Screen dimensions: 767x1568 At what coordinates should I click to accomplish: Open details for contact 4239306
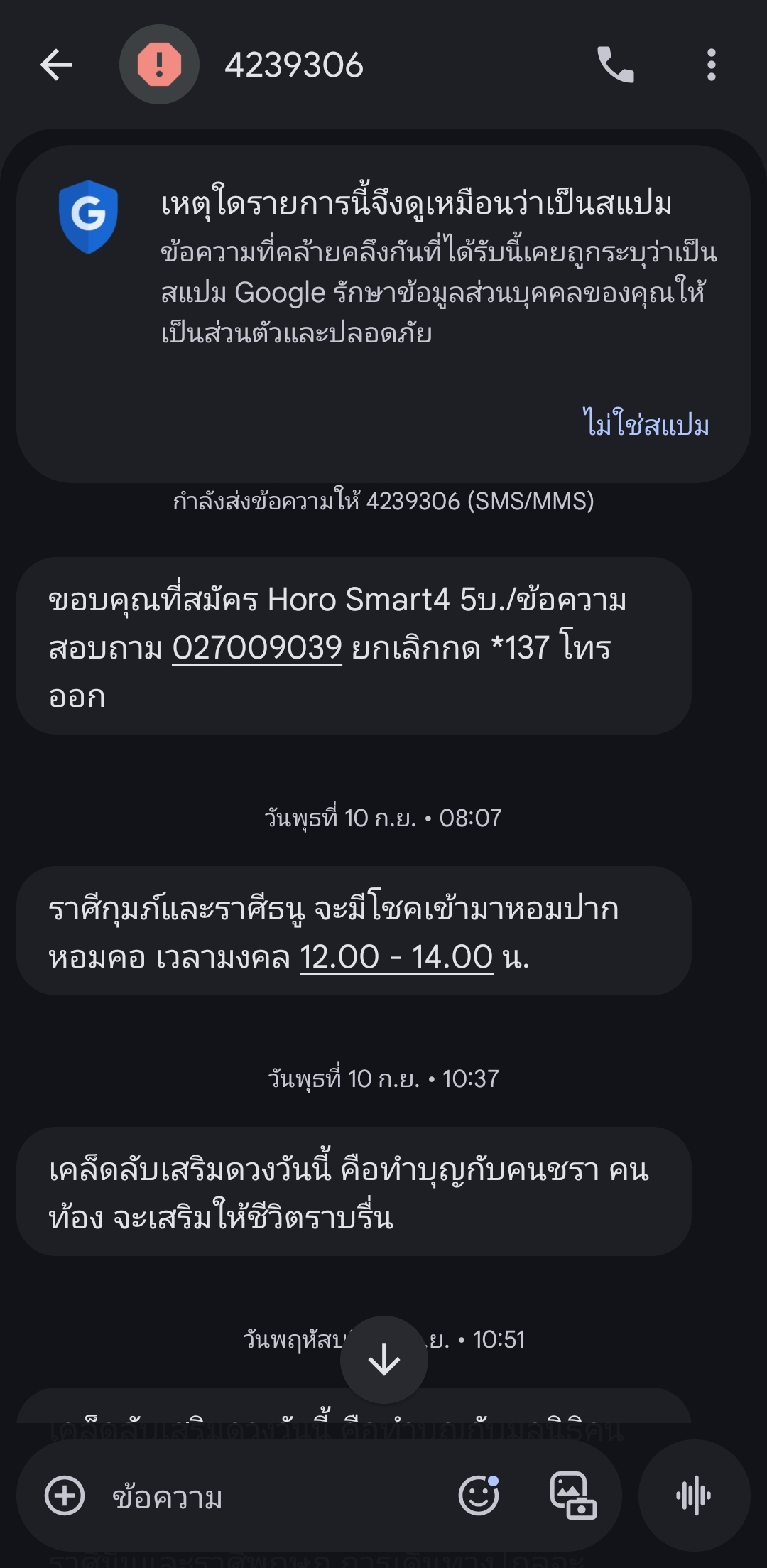tap(294, 65)
